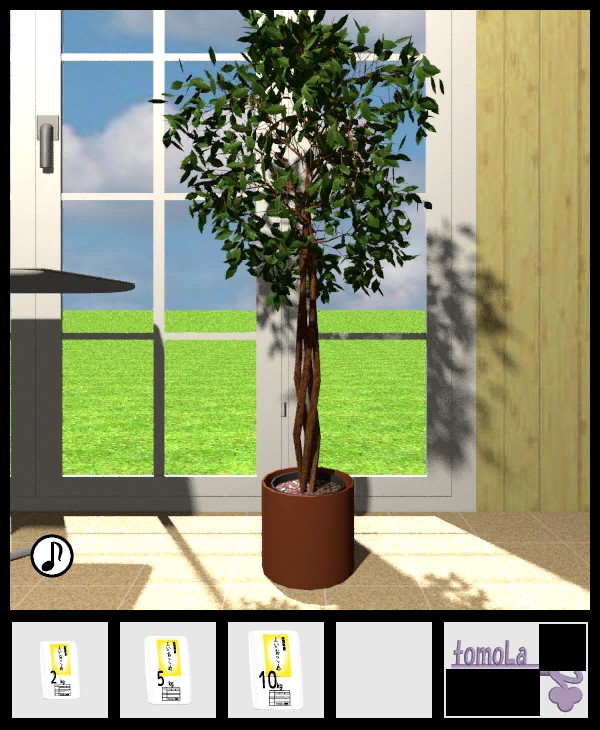Viewport: 600px width, 730px height.
Task: Tap the door handle on the window
Action: (47, 142)
